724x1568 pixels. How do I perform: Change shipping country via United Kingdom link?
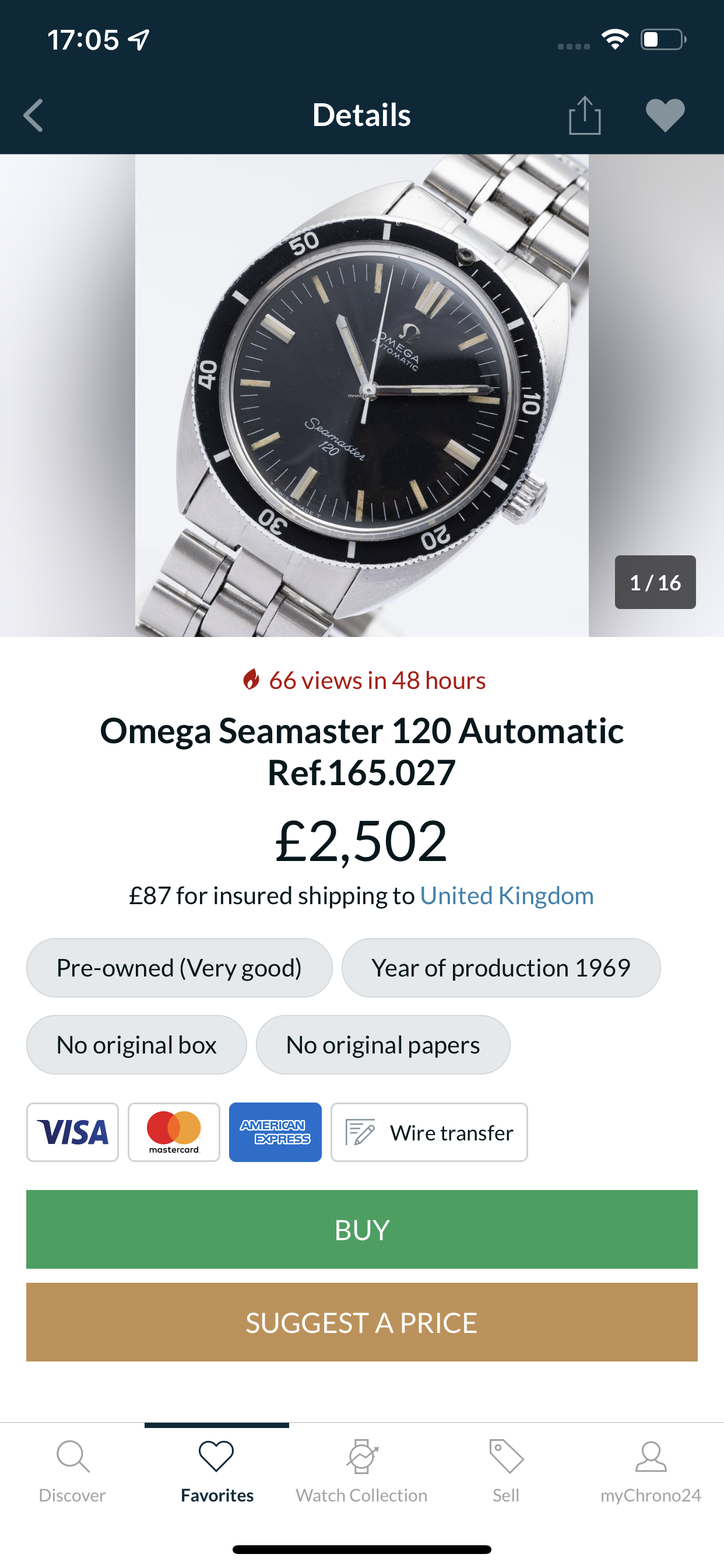click(507, 896)
